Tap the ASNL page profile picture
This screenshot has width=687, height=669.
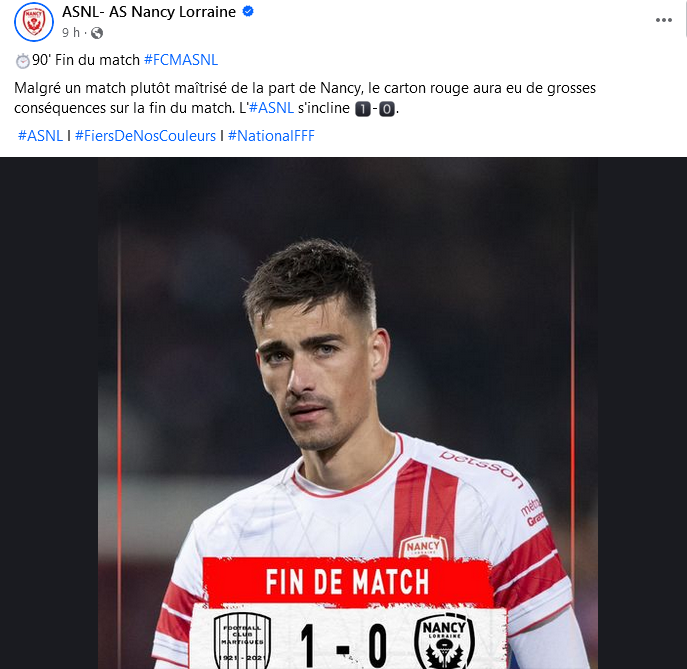34,21
